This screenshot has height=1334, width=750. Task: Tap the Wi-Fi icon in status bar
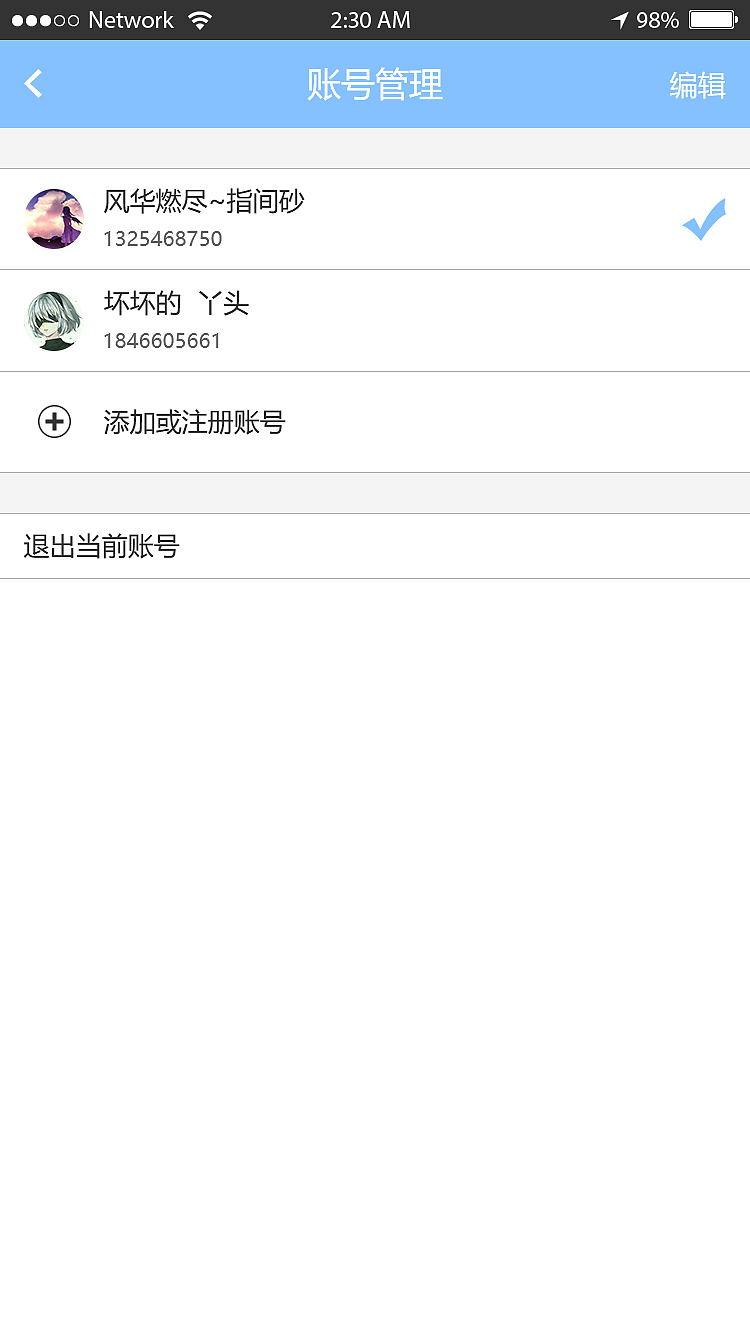click(200, 19)
